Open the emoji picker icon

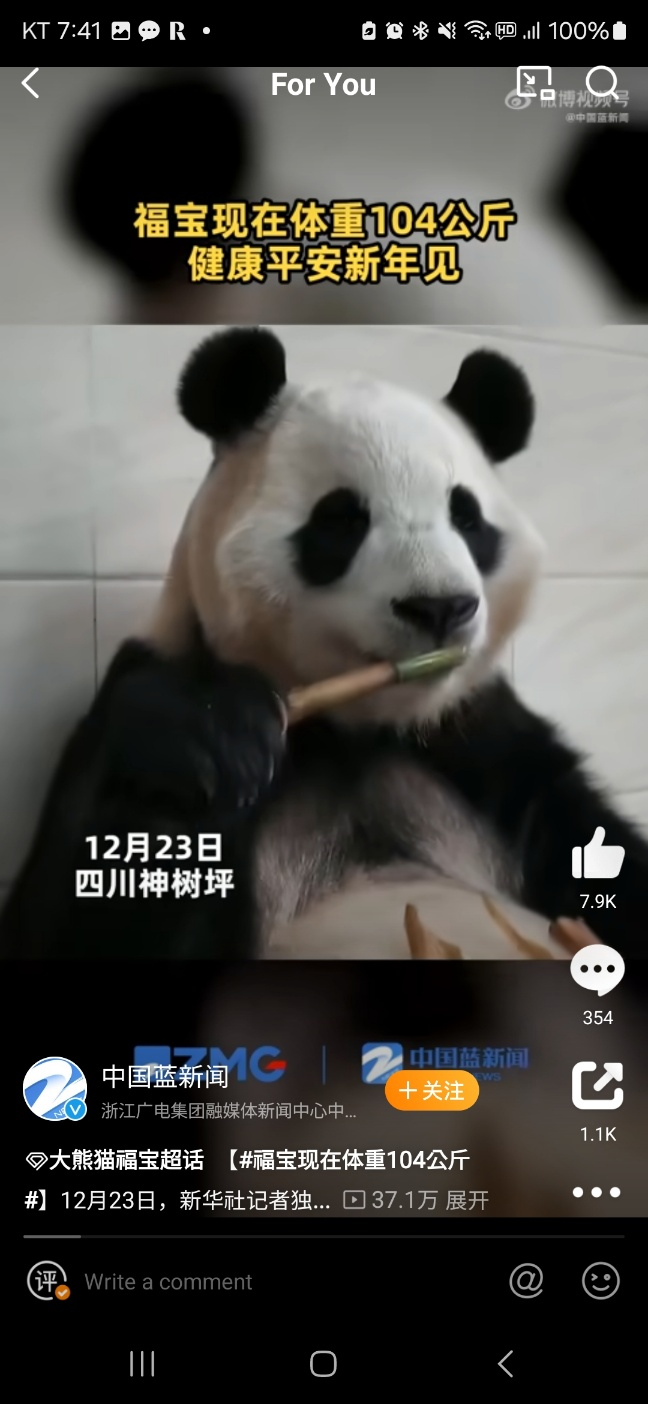[601, 1281]
